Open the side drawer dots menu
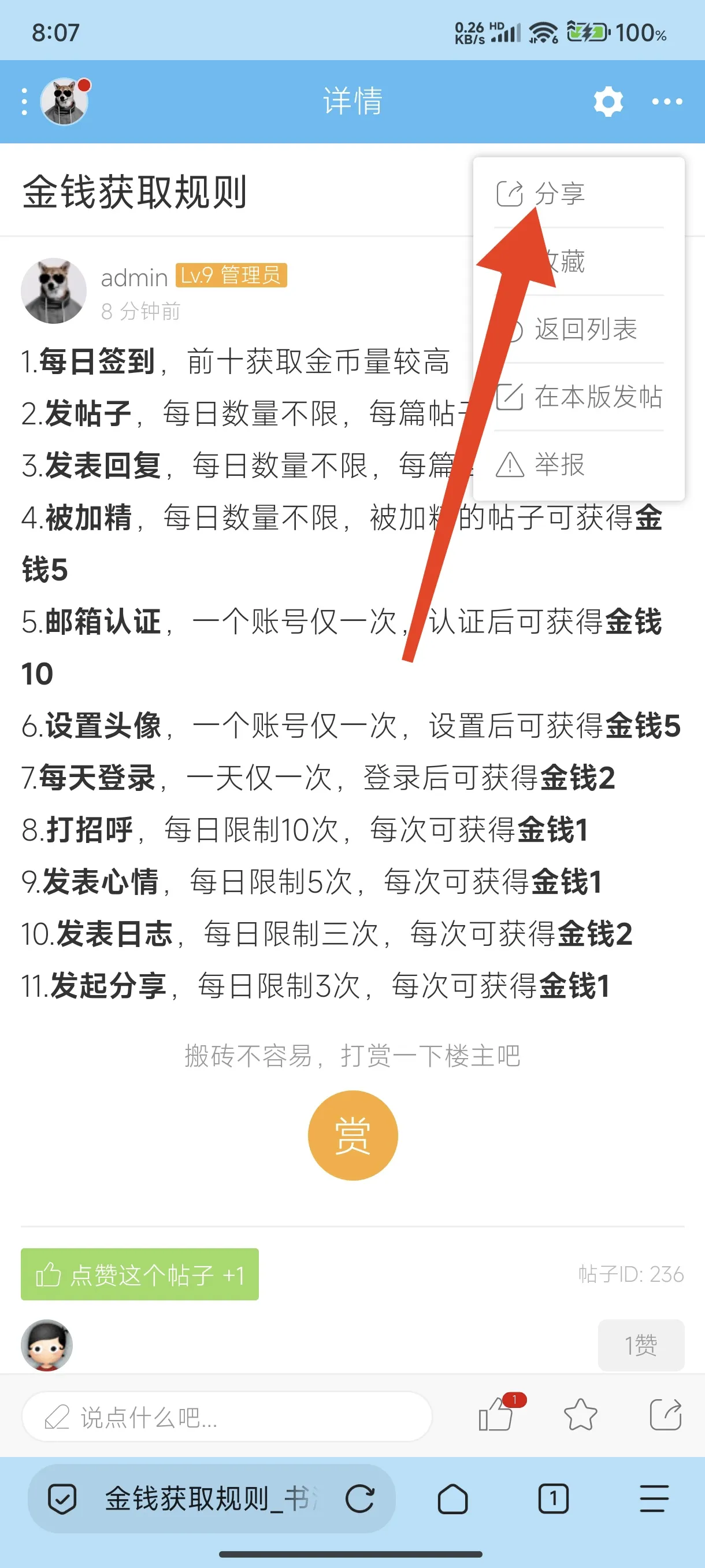 point(24,101)
